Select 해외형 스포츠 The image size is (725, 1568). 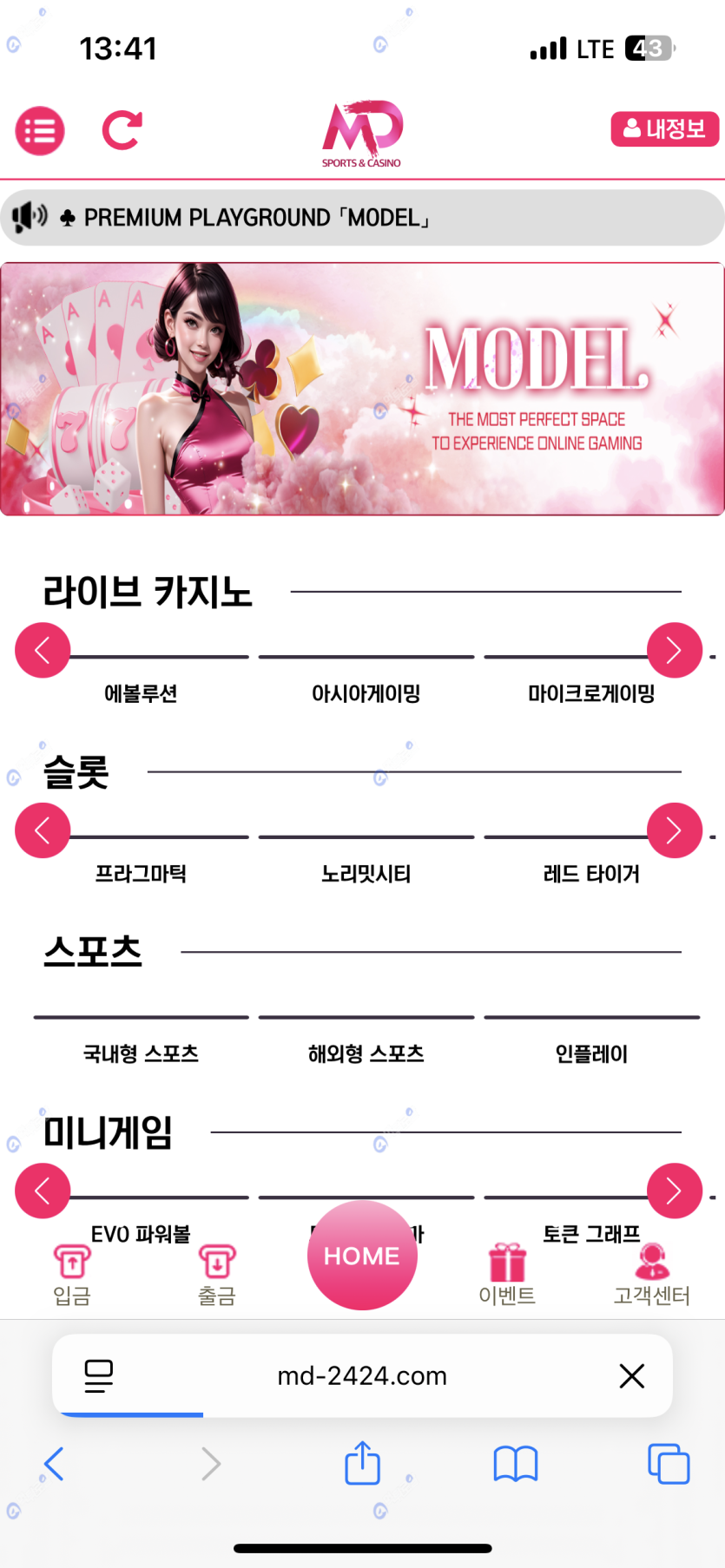pyautogui.click(x=366, y=1053)
